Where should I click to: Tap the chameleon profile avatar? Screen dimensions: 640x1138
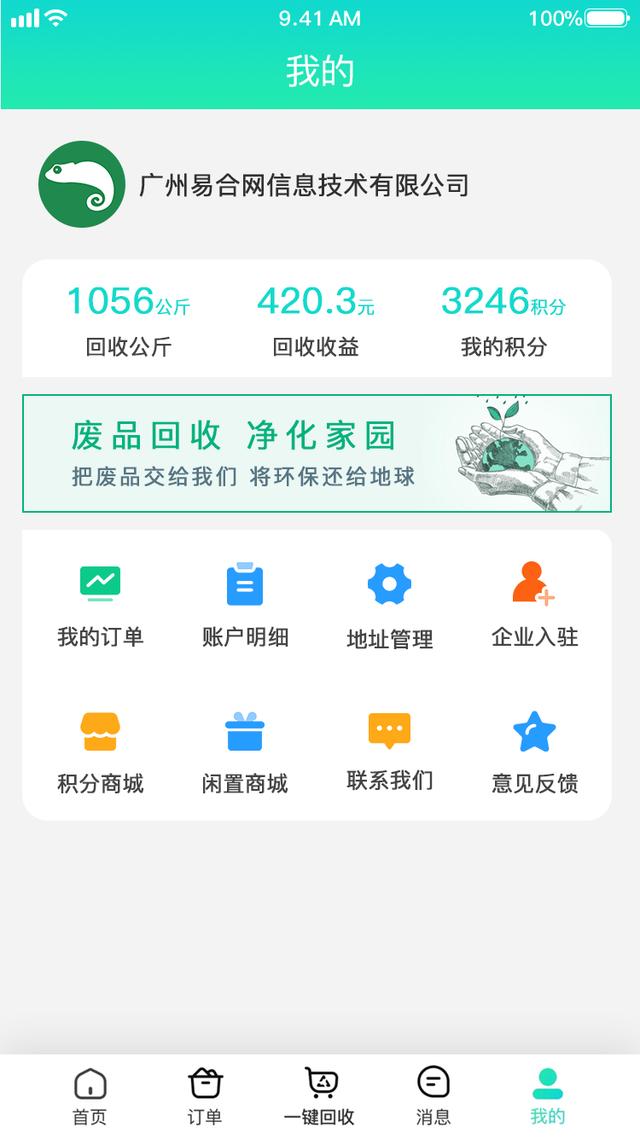click(82, 184)
